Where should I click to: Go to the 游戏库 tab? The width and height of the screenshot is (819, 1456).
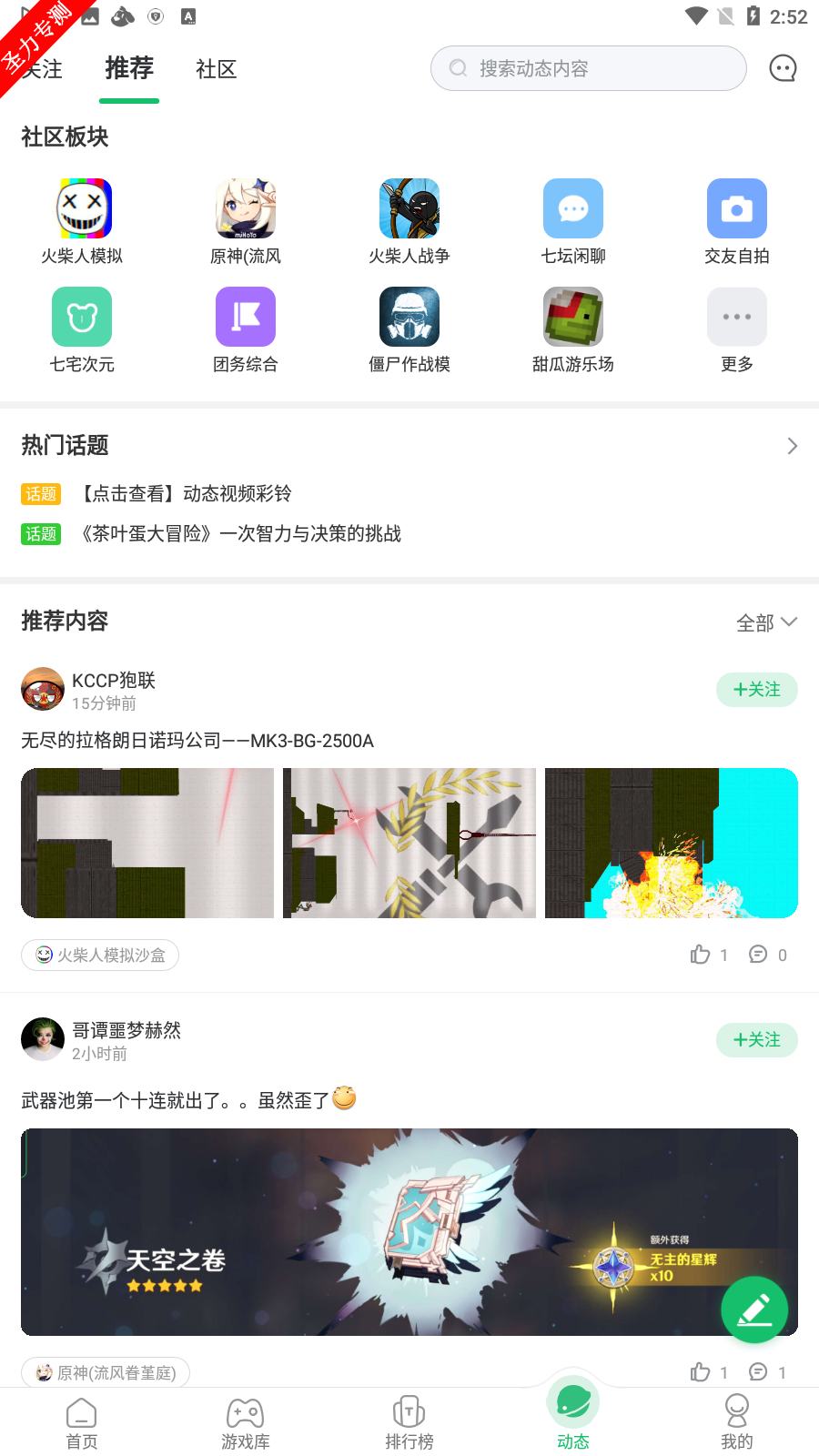click(x=246, y=1423)
